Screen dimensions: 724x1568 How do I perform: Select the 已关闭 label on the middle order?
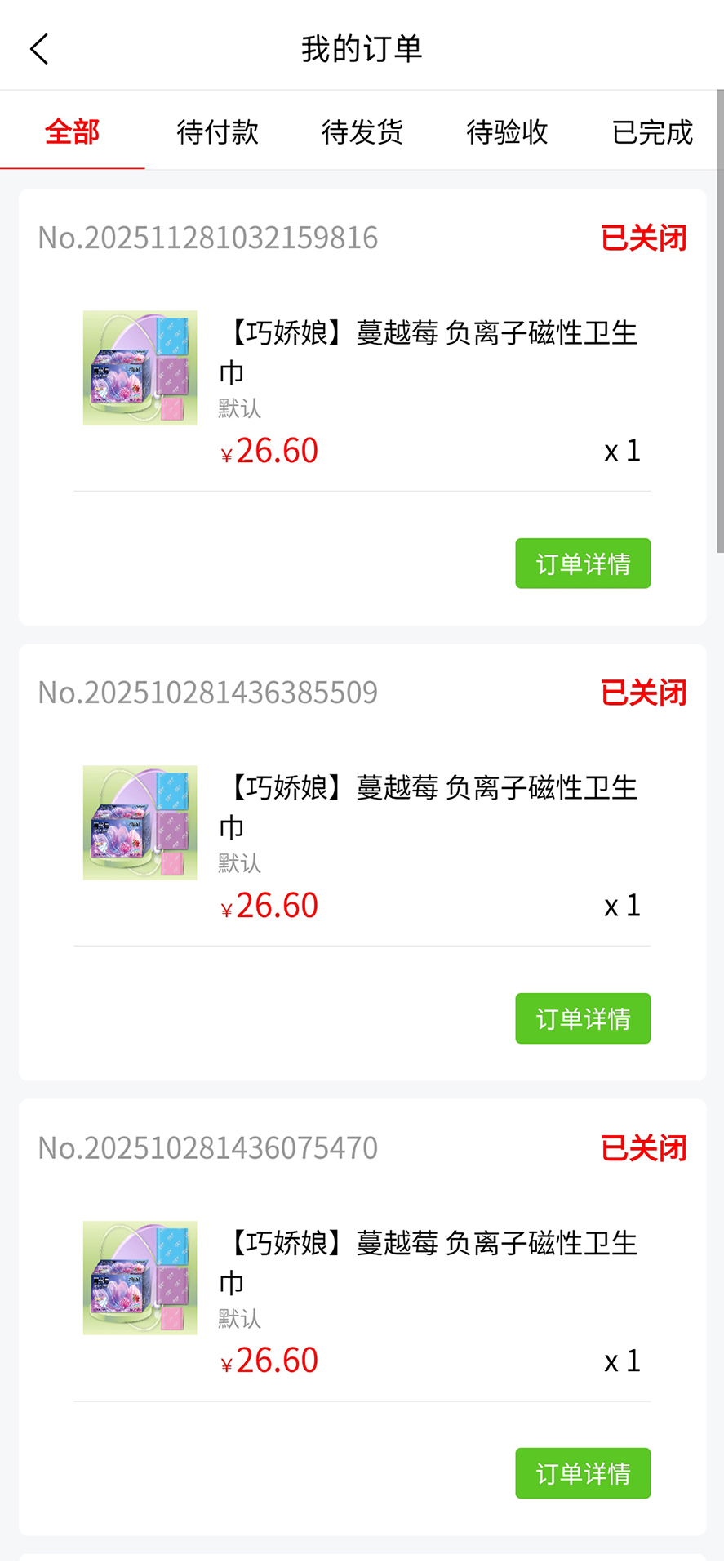[644, 692]
